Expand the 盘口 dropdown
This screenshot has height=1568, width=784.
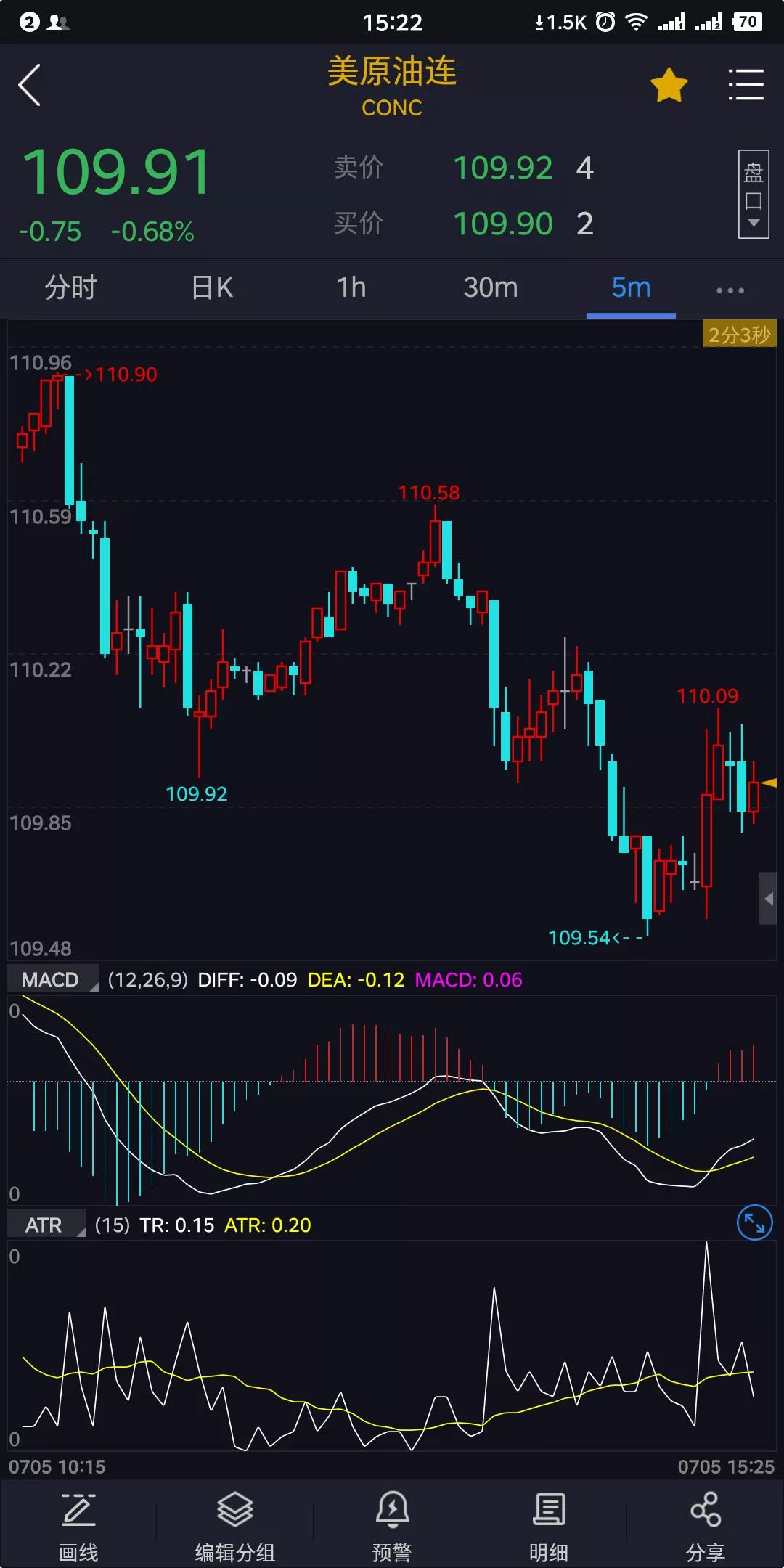click(x=754, y=194)
